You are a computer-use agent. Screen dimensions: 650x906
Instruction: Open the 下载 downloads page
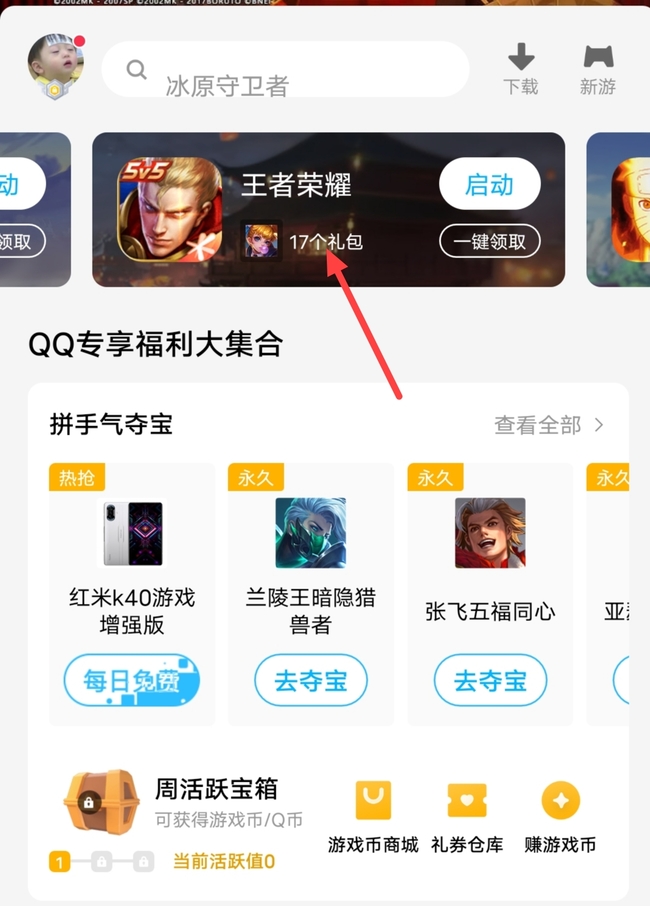(x=521, y=69)
